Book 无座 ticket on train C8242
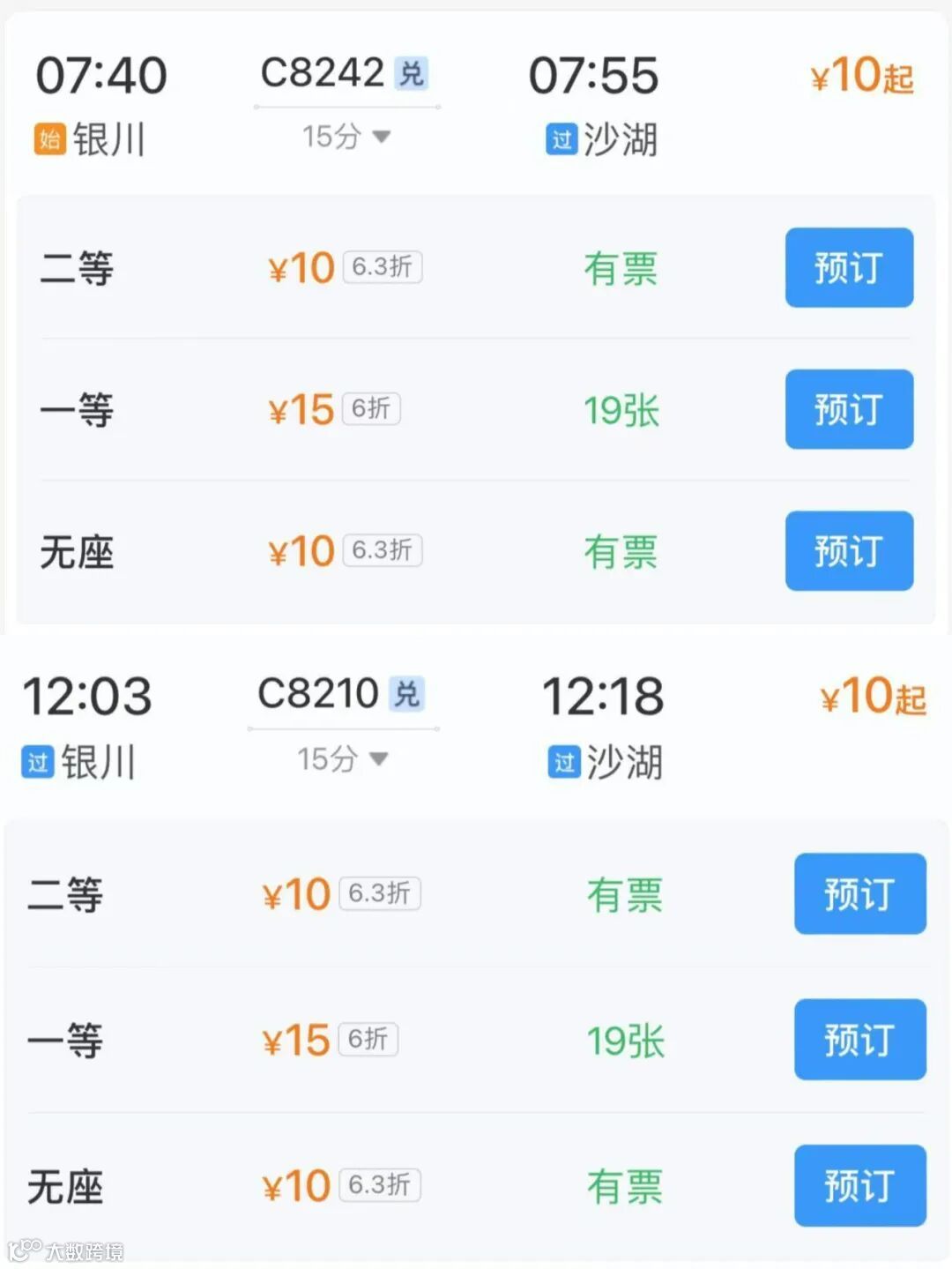Image resolution: width=952 pixels, height=1269 pixels. (849, 550)
